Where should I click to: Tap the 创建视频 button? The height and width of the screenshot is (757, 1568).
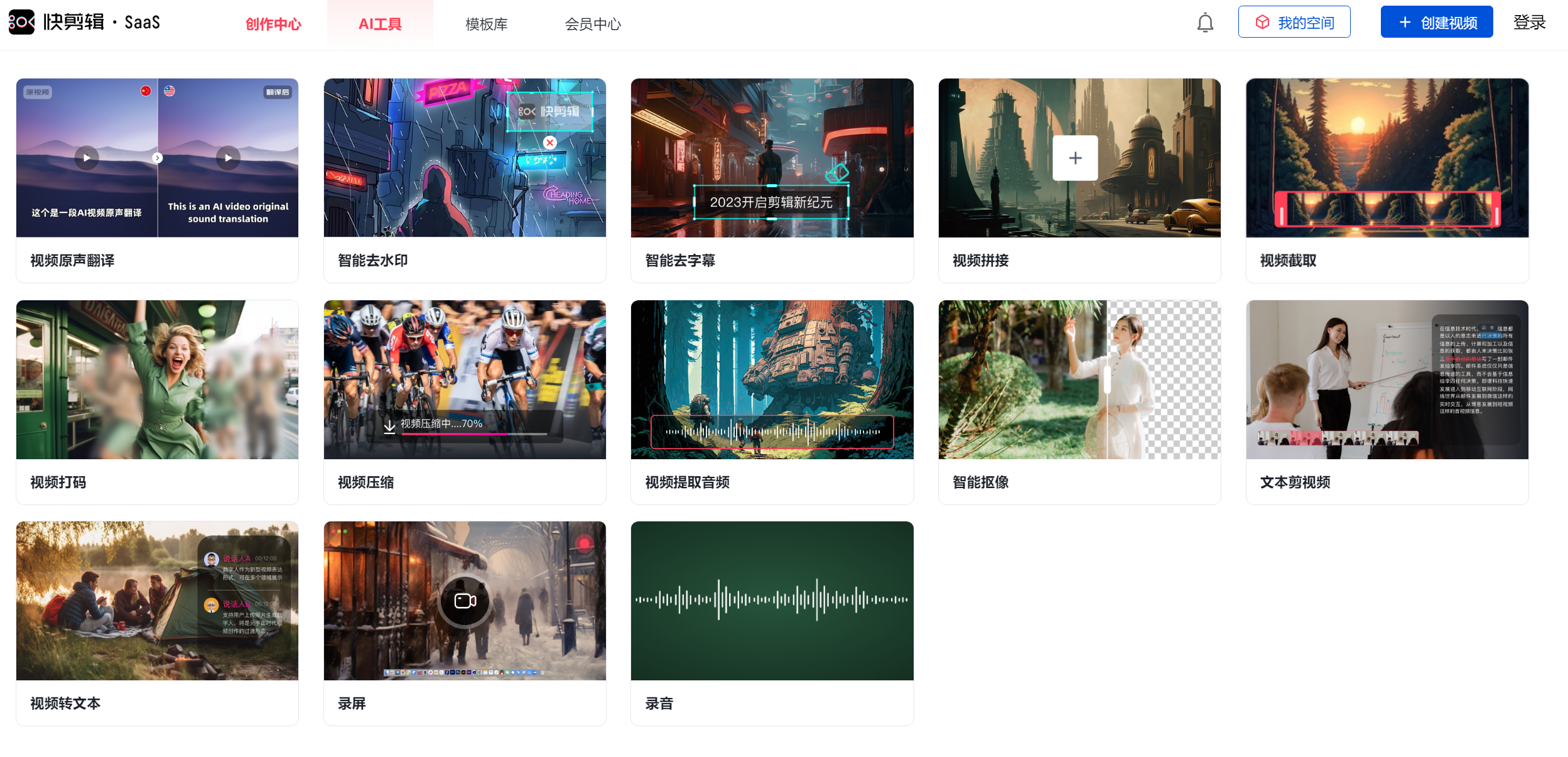(1436, 23)
